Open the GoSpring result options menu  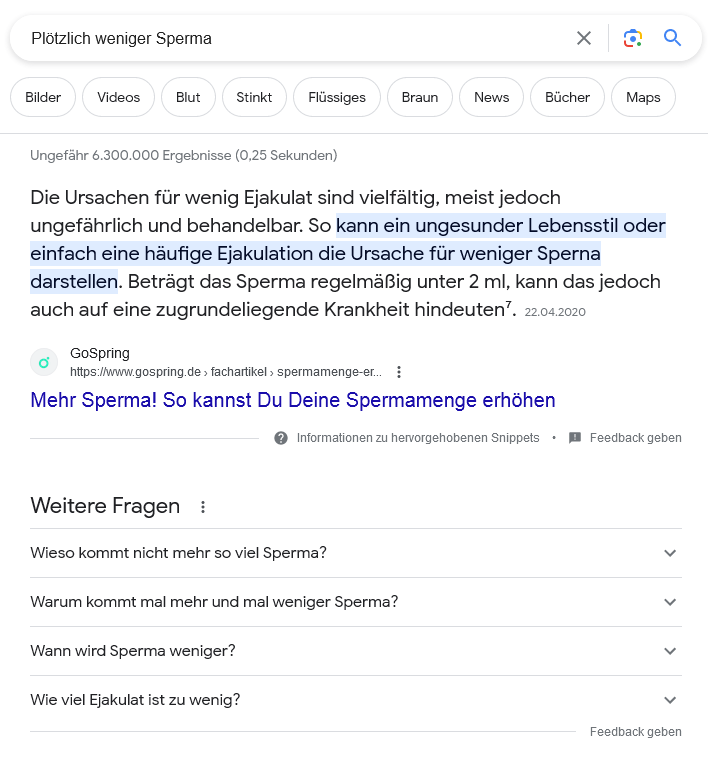coord(399,372)
